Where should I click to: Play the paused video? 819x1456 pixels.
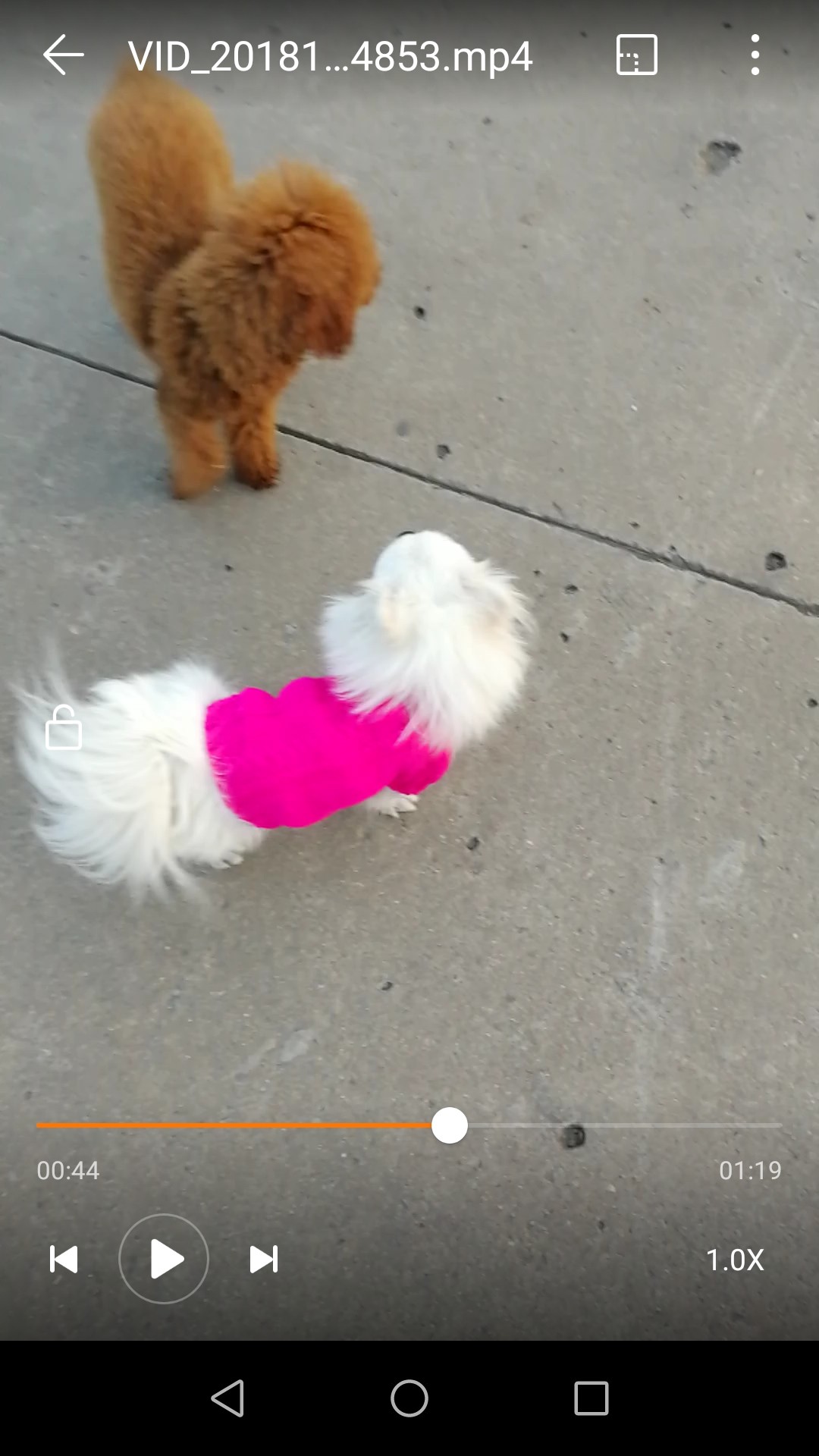click(164, 1259)
